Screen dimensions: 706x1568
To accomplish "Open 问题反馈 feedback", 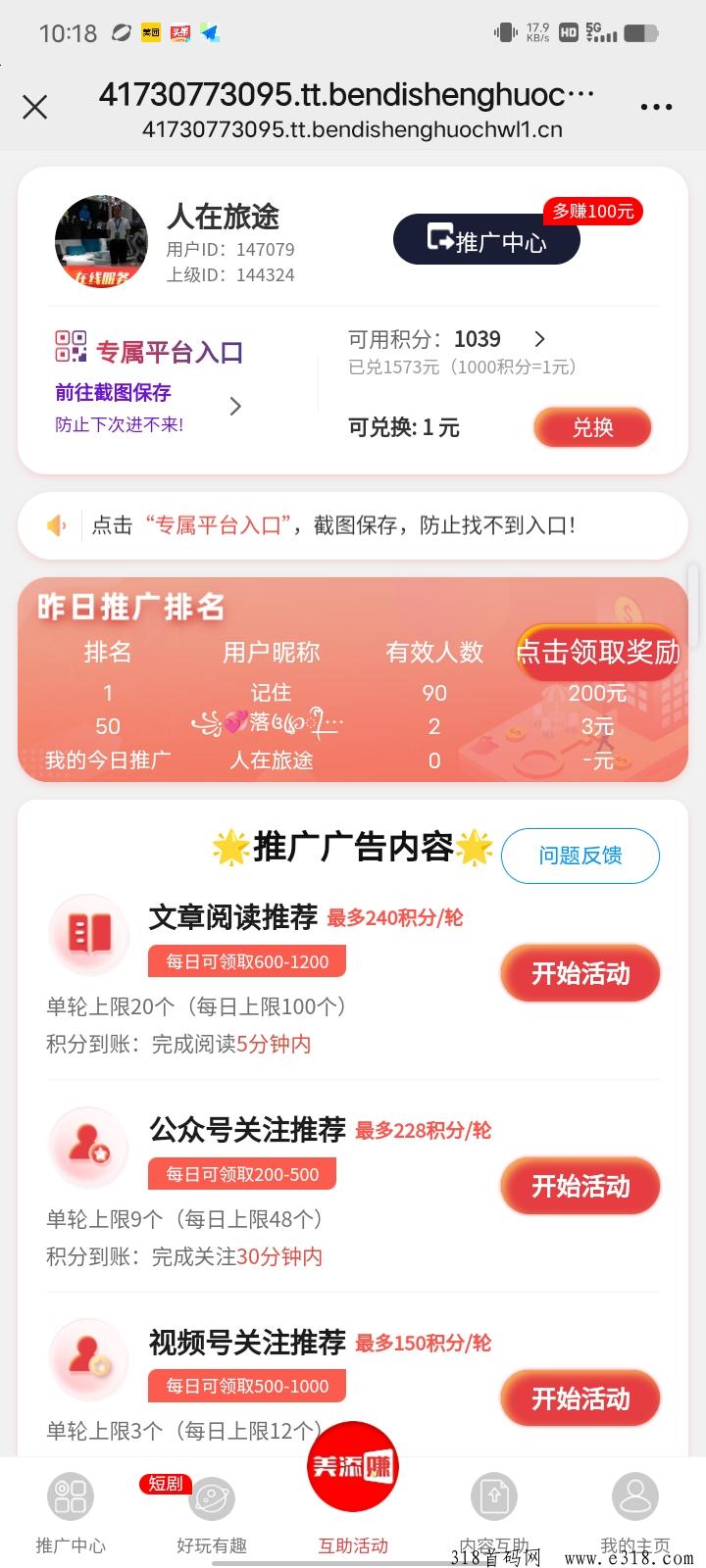I will pos(580,856).
